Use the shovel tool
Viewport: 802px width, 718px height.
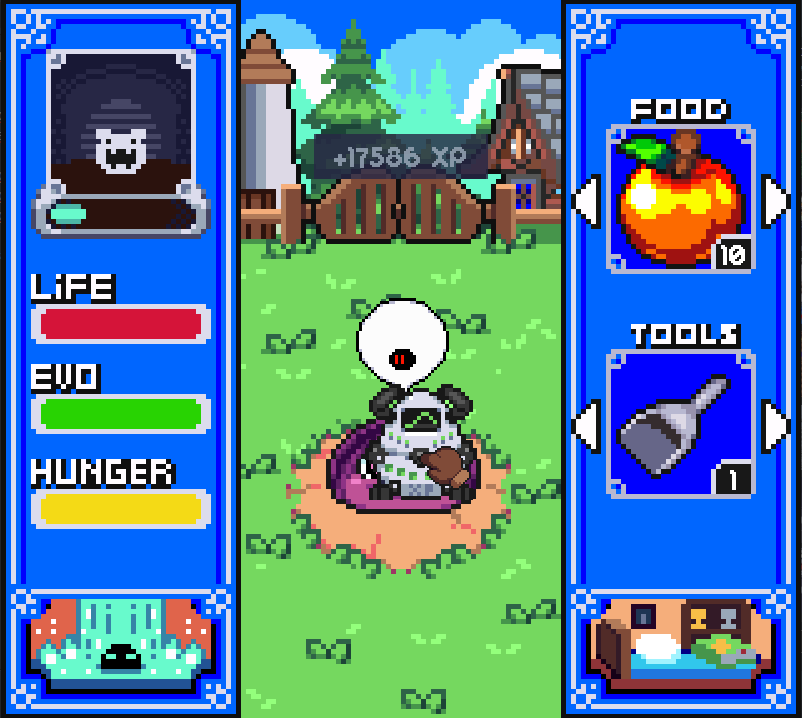click(680, 423)
